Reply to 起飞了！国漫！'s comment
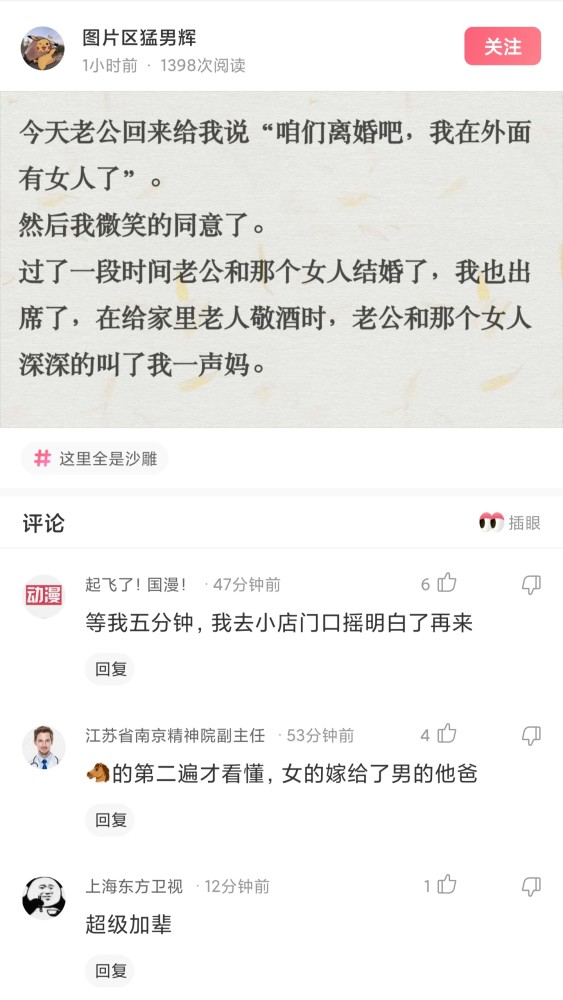 tap(110, 669)
